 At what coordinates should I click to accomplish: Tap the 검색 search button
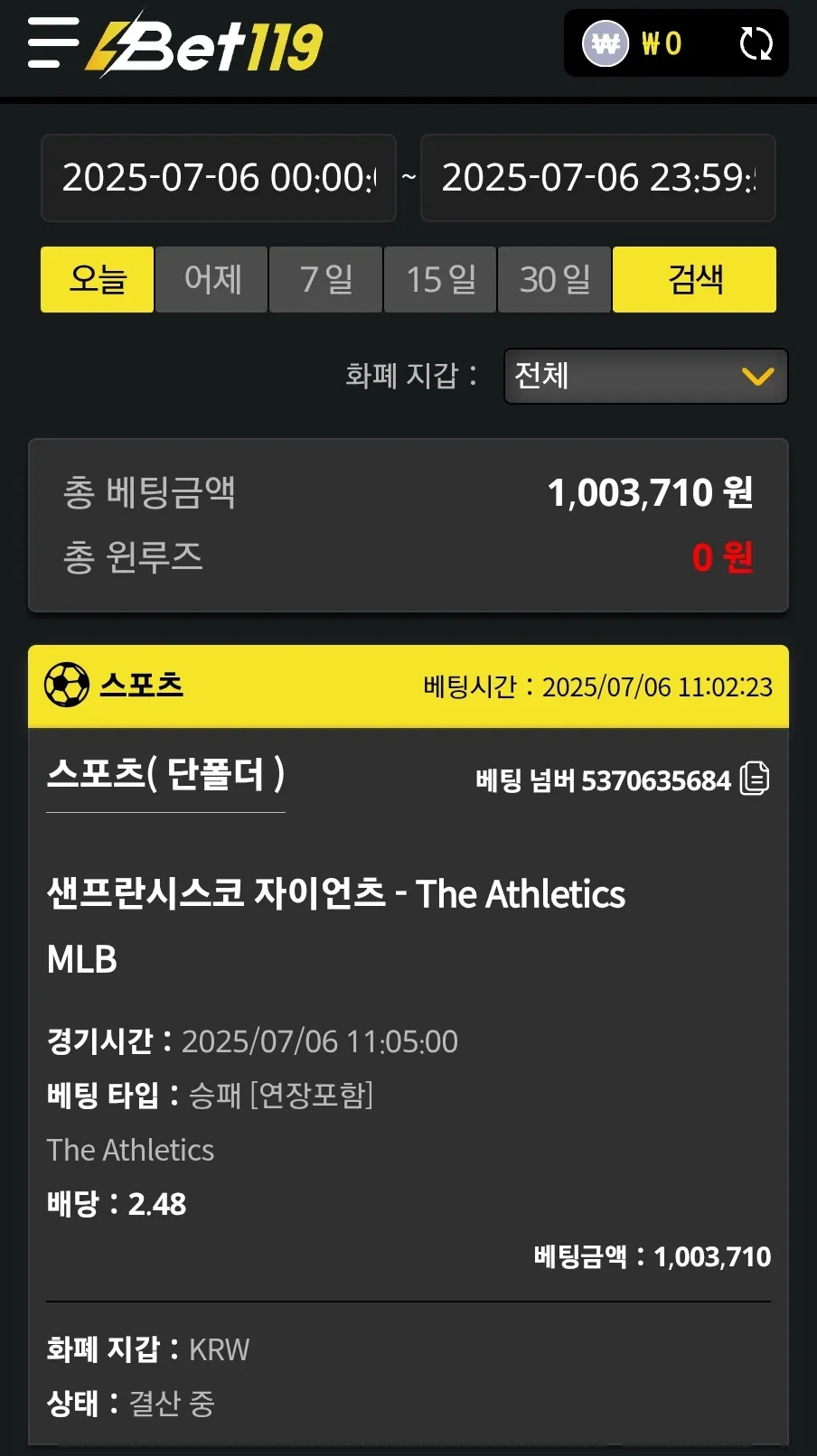tap(694, 280)
